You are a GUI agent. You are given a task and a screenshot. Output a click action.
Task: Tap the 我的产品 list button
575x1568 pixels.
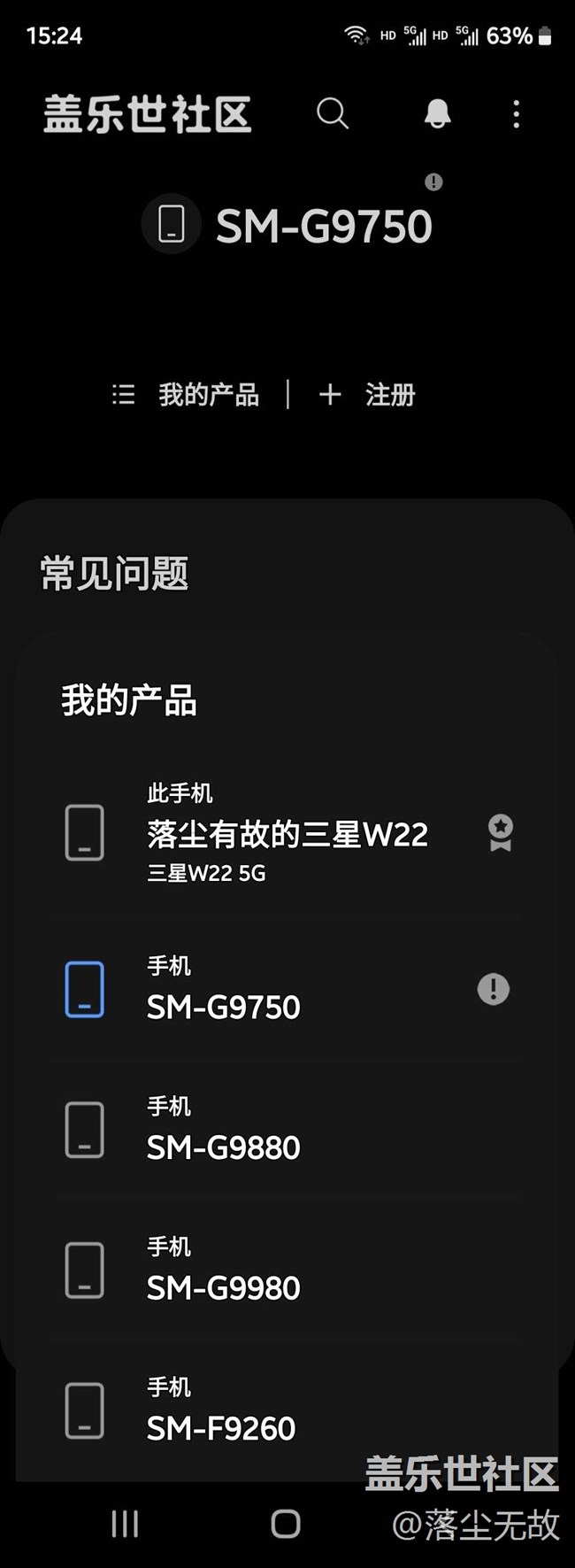(187, 395)
